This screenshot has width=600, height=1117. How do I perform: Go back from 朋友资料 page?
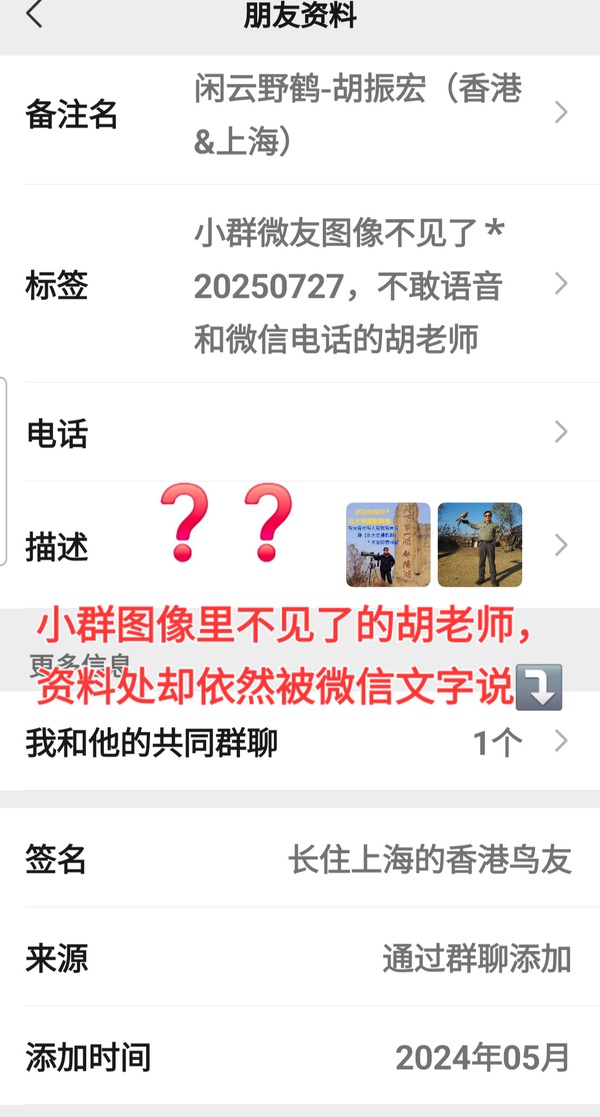click(x=35, y=15)
